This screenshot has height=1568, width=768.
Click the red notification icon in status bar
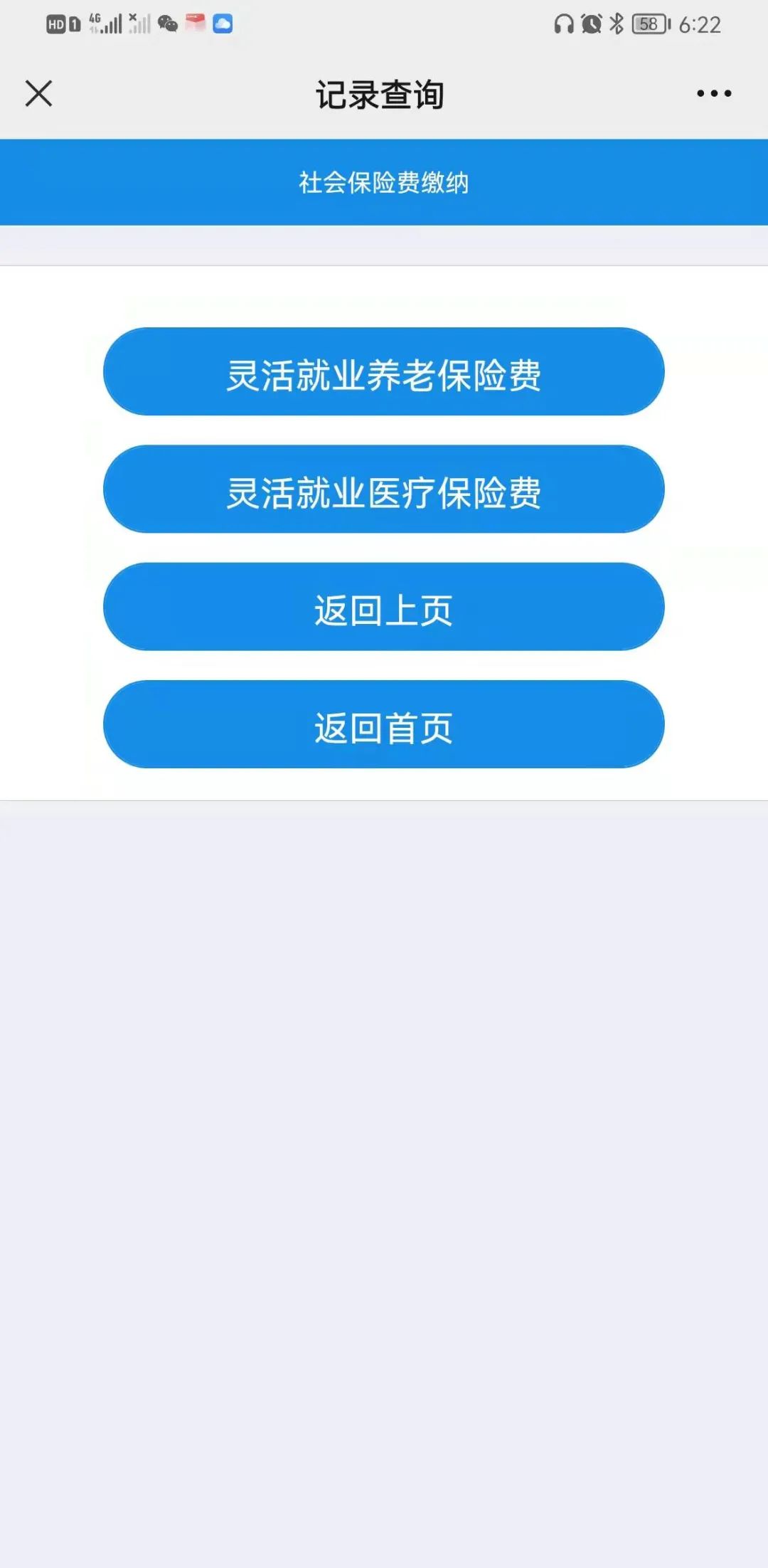click(194, 21)
